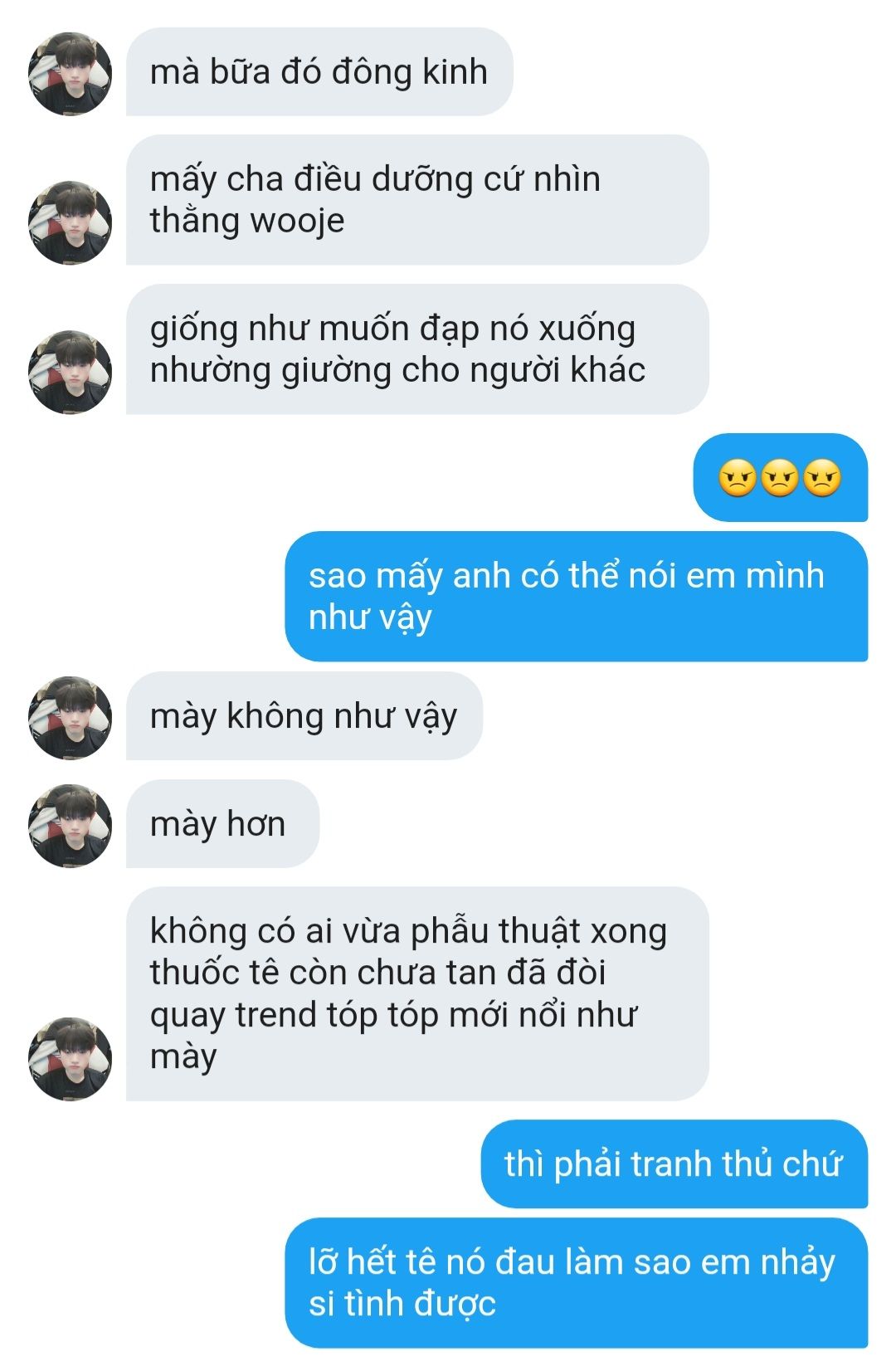The image size is (896, 1356).
Task: Tap avatar next to "thằng wooje" message
Action: [x=70, y=222]
